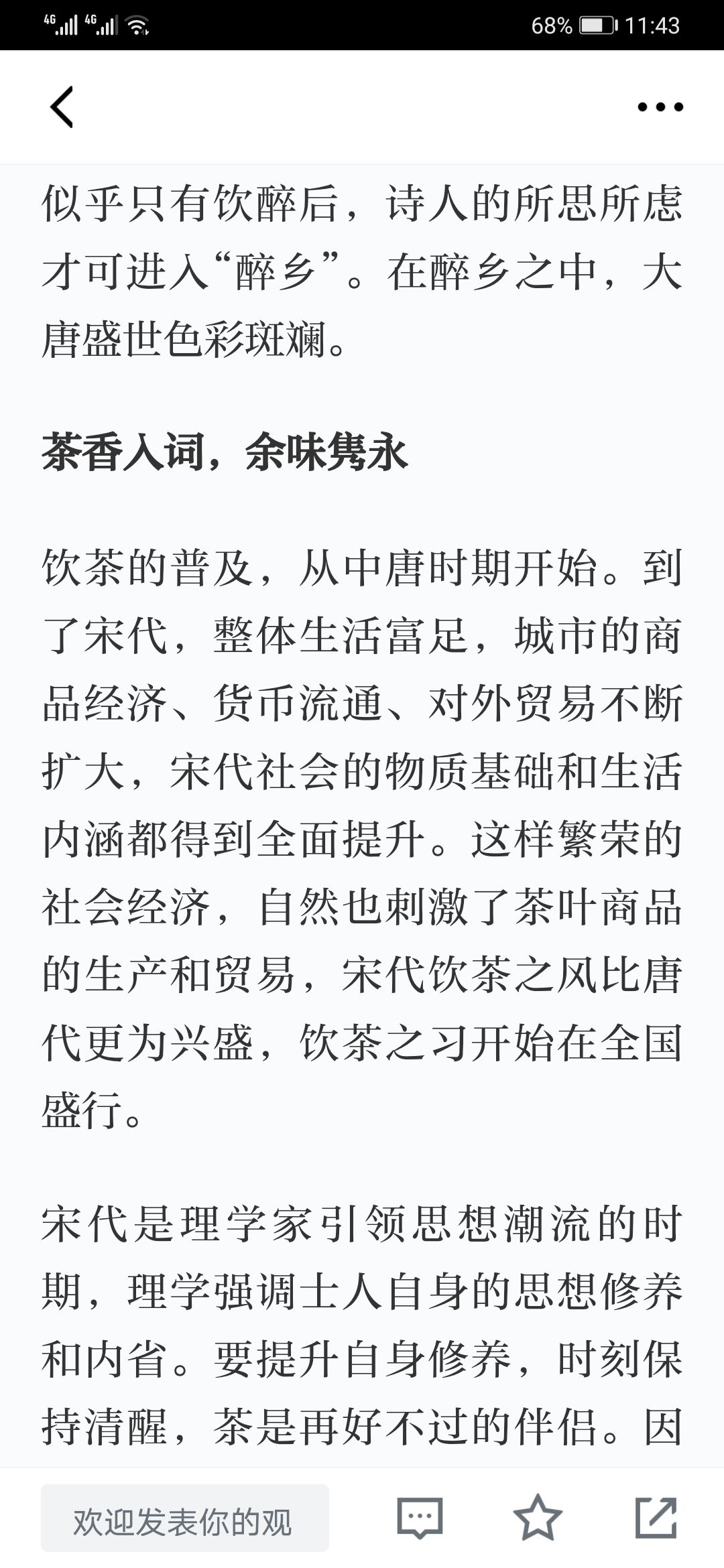Go back using the top-left arrow
The height and width of the screenshot is (1568, 724).
coord(62,107)
